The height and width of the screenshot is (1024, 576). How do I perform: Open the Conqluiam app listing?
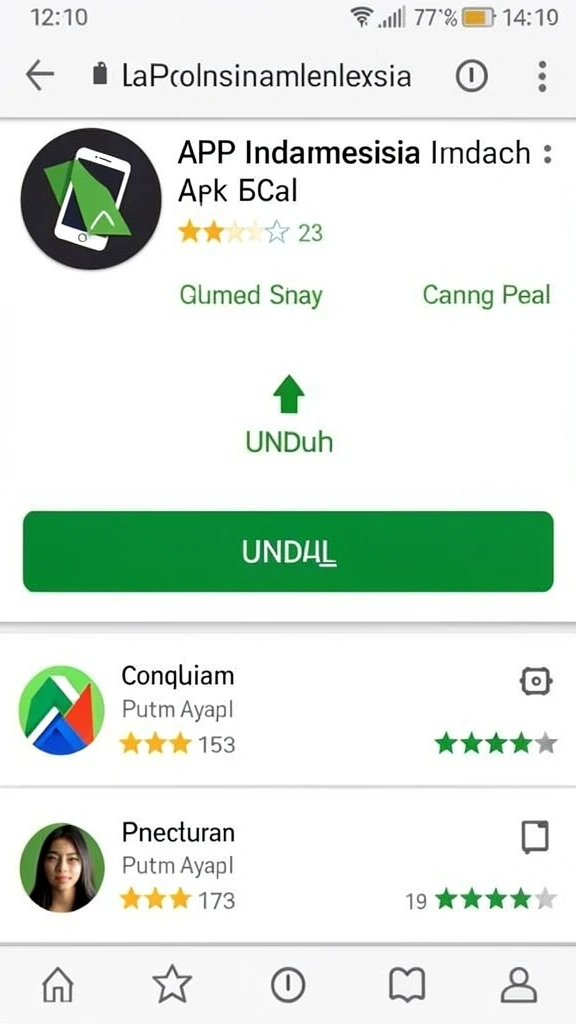pos(288,709)
